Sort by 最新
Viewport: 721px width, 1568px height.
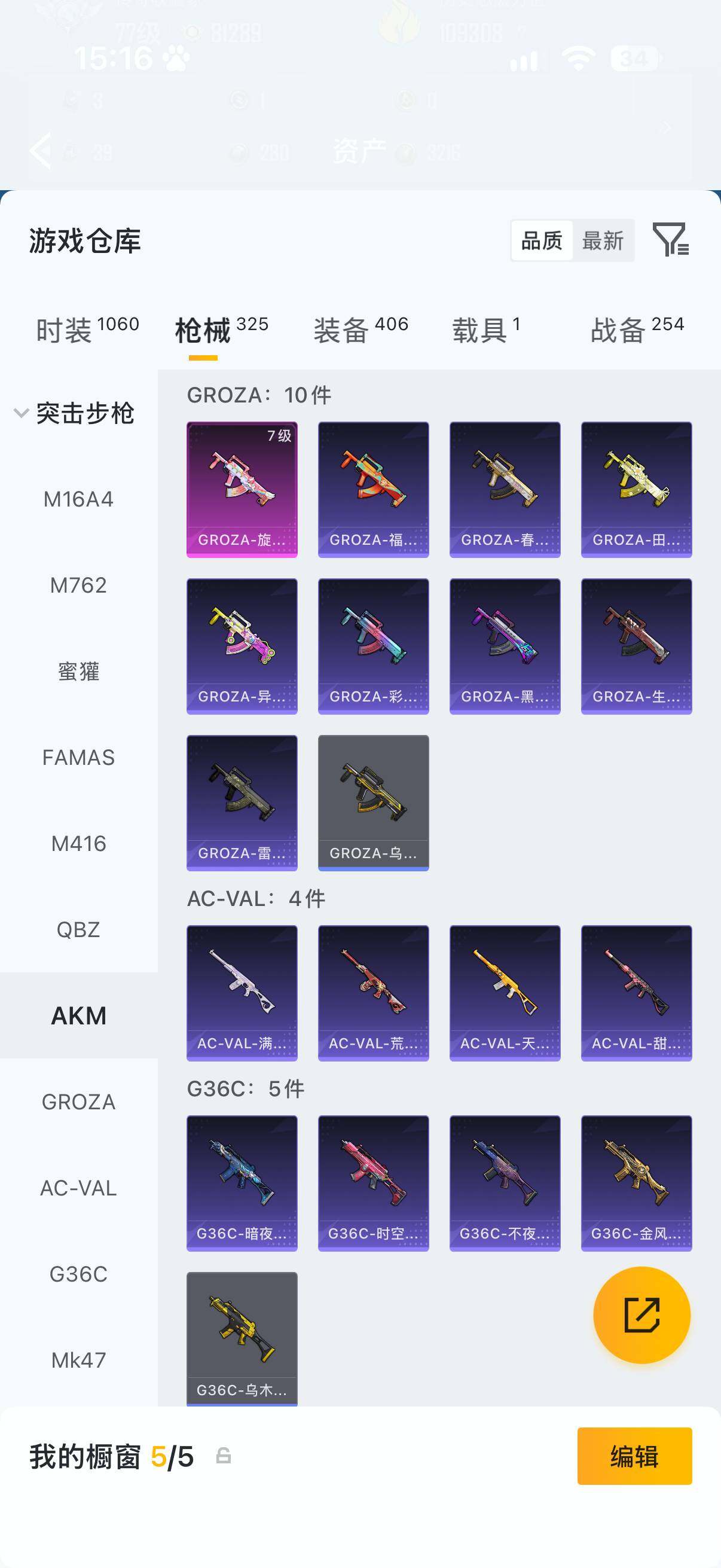(x=603, y=240)
